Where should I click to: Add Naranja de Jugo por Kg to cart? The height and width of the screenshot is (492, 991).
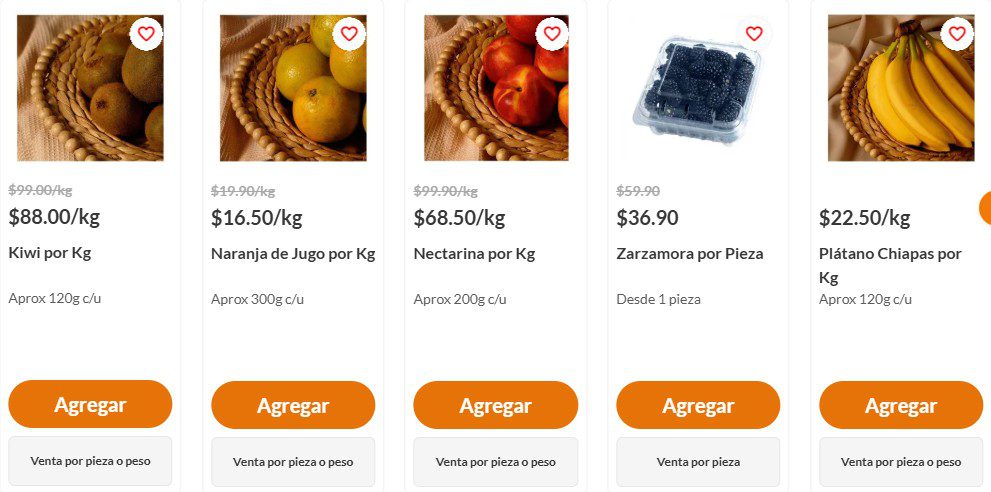coord(293,405)
